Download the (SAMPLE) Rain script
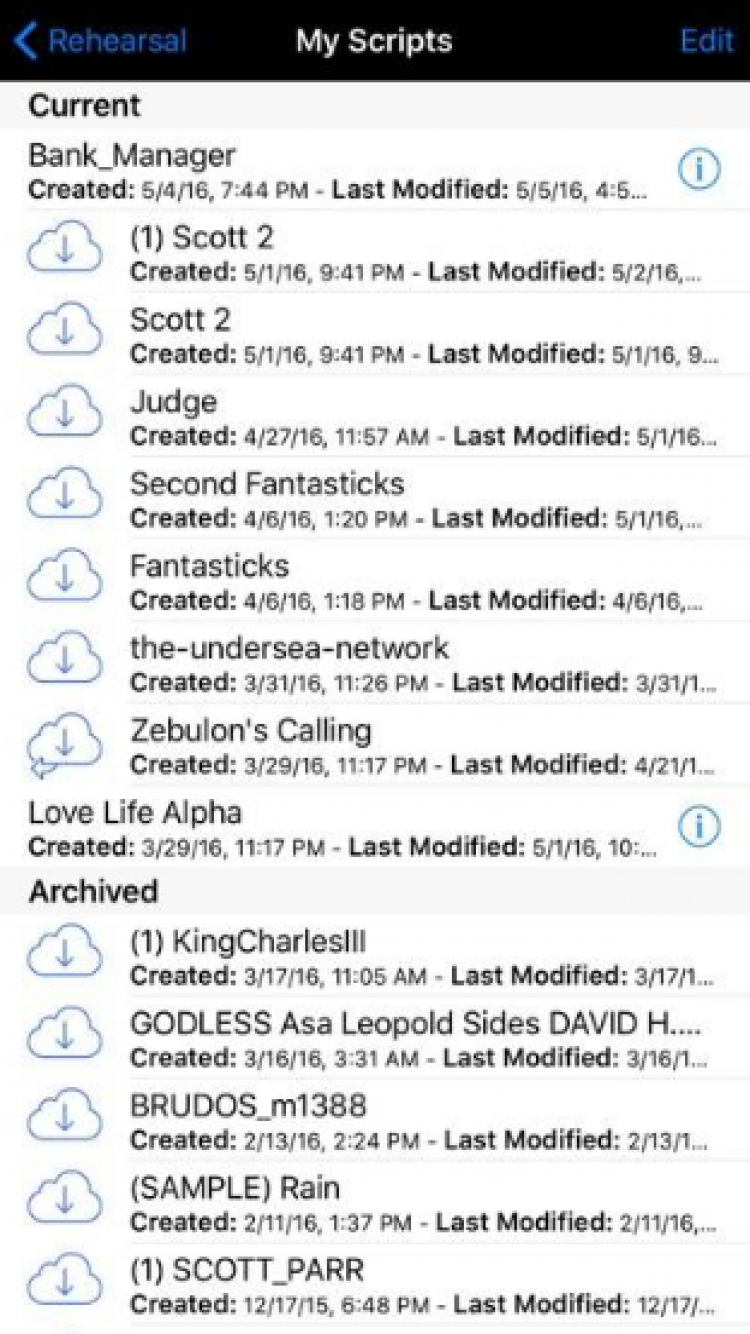Screen dimensions: 750x1334 (x=64, y=1198)
